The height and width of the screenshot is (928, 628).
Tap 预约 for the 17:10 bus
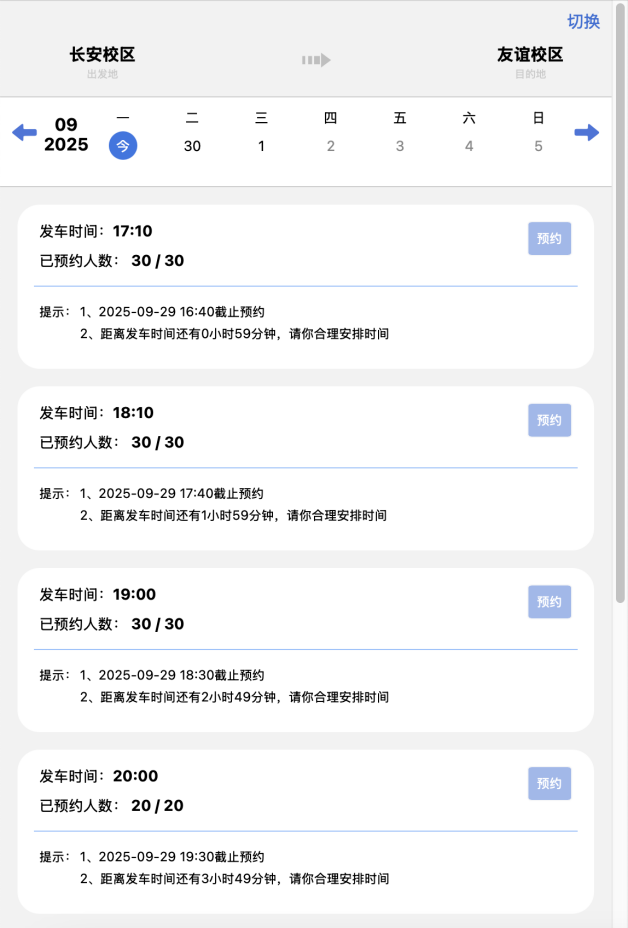pos(549,239)
